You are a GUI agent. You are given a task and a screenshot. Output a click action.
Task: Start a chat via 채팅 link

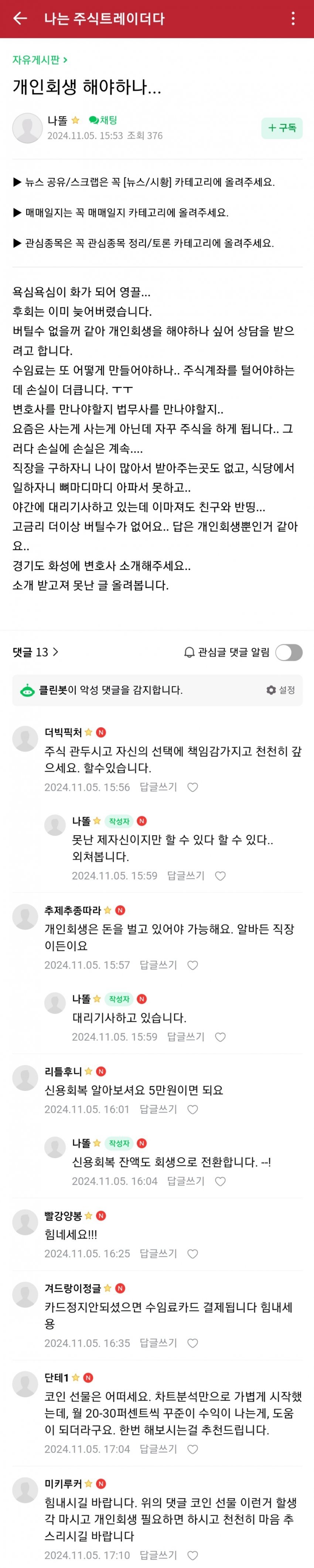pyautogui.click(x=103, y=120)
